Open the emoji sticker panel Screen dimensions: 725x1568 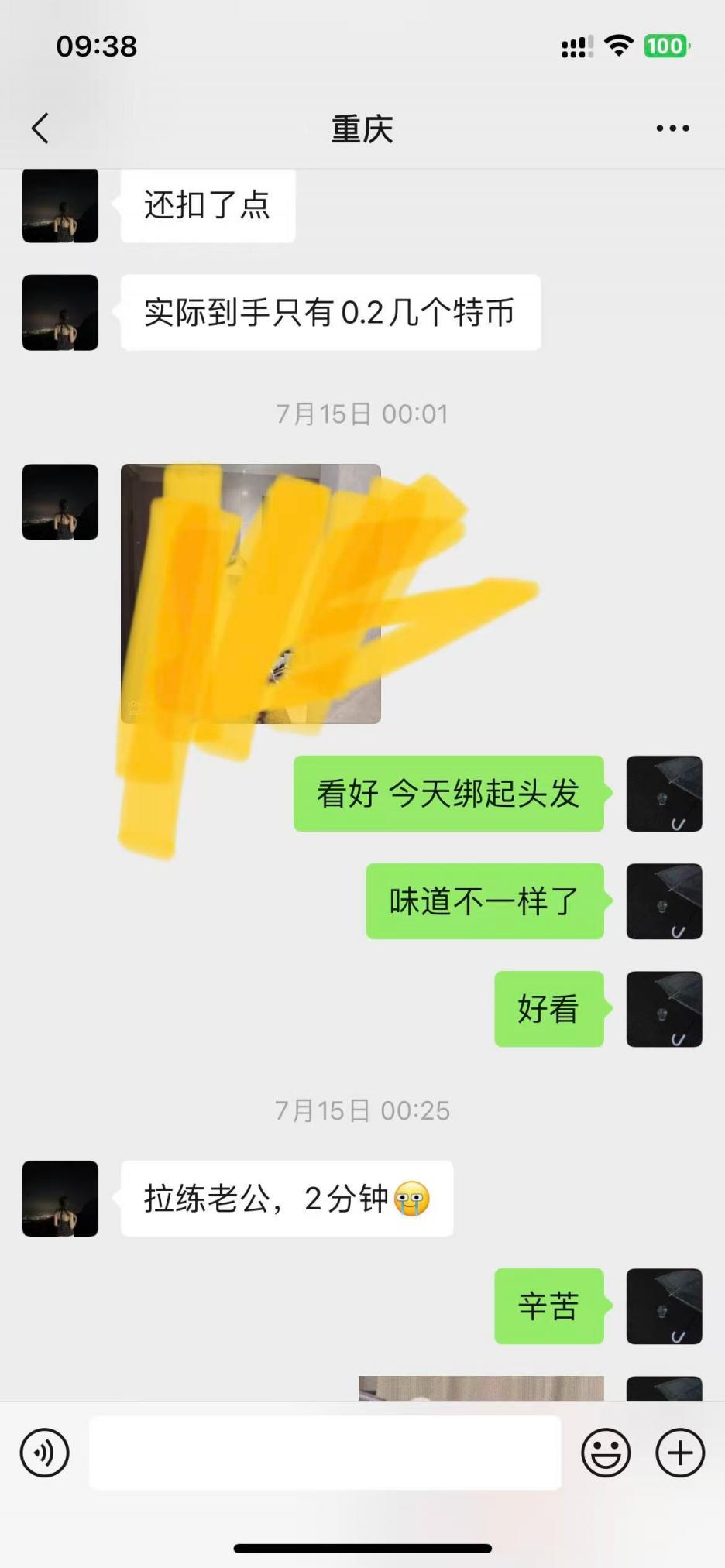pos(606,1453)
